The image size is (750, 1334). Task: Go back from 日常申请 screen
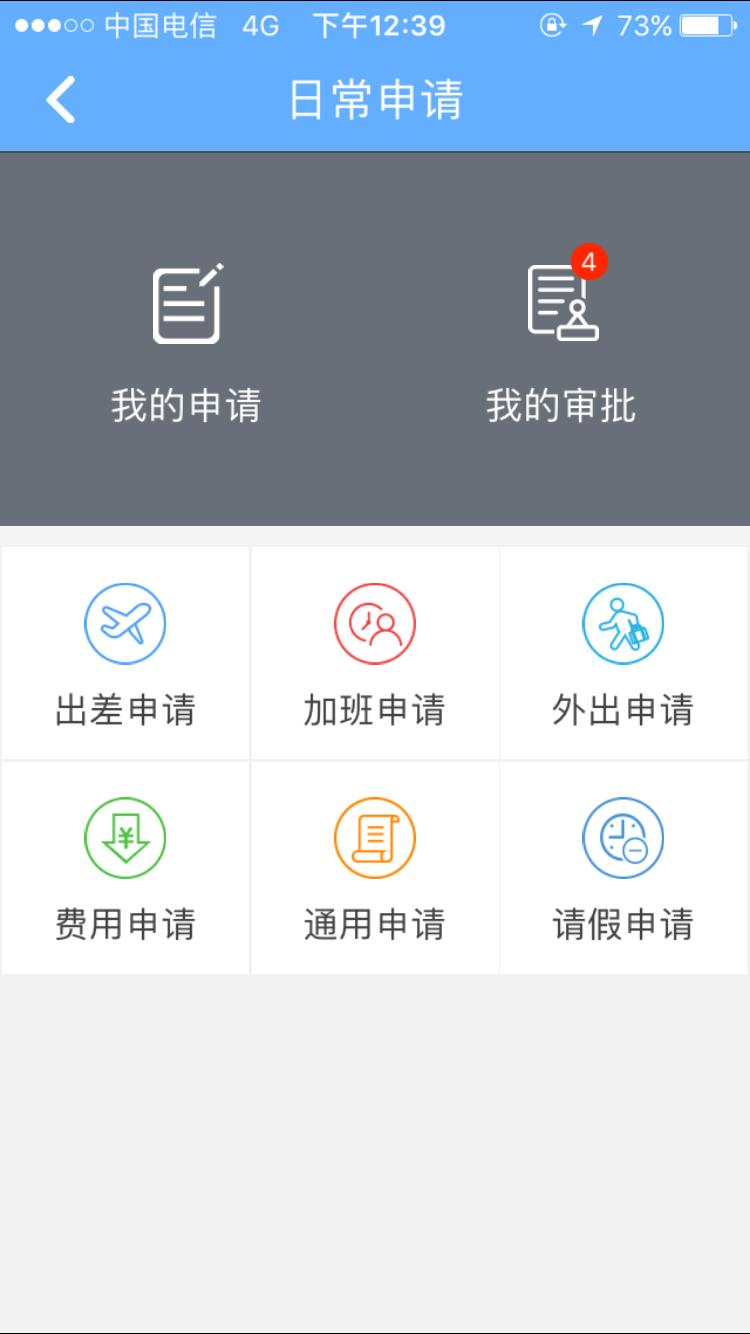[x=61, y=100]
